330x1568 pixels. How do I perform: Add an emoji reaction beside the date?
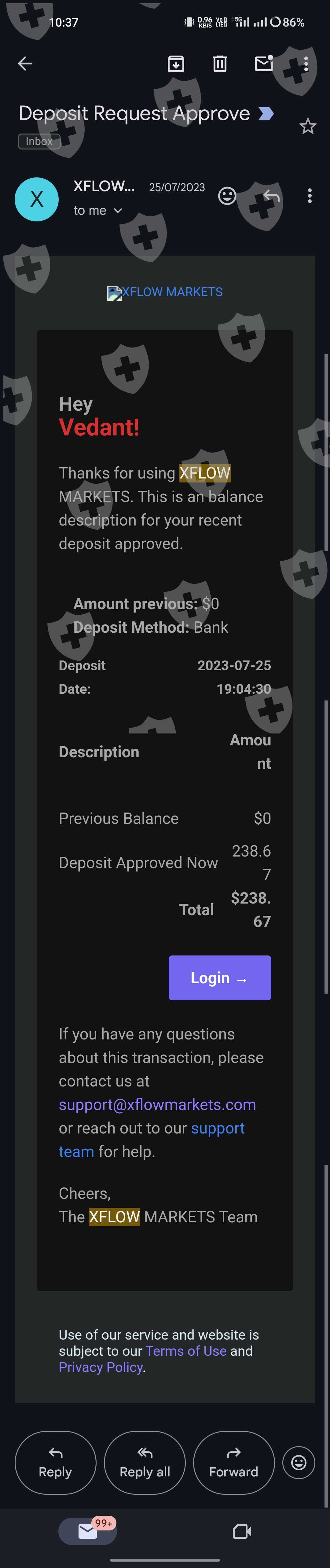(227, 195)
